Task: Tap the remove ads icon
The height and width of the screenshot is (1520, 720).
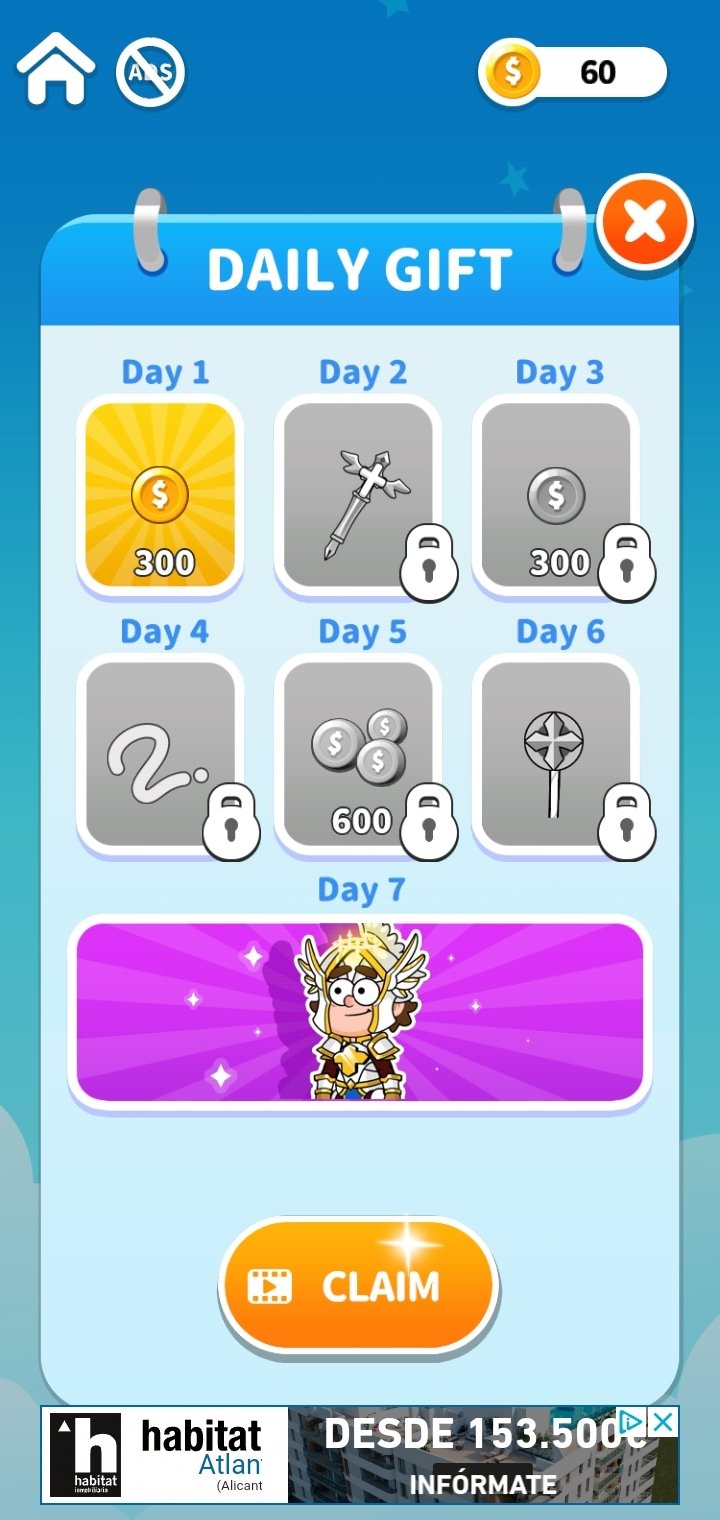Action: pos(151,72)
